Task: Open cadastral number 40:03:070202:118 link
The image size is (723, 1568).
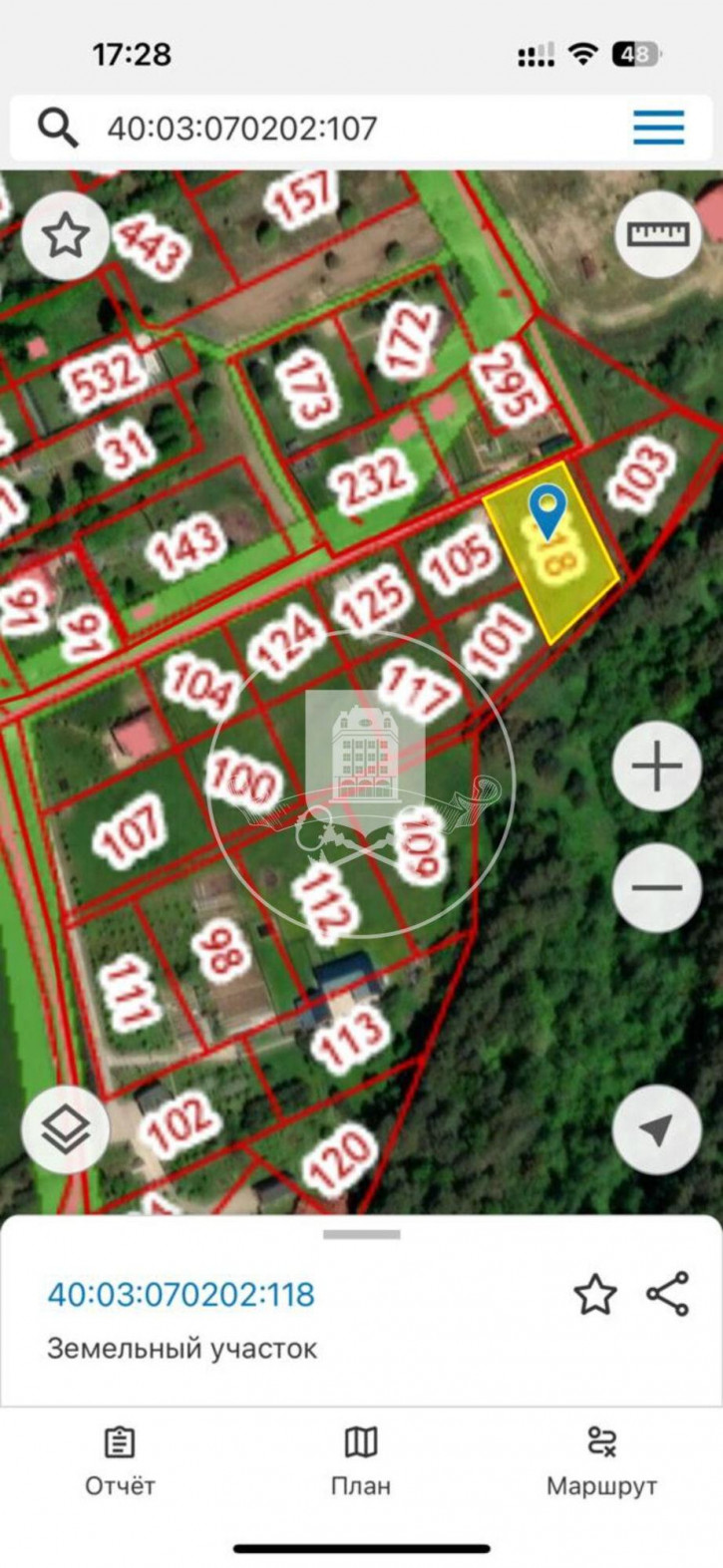Action: click(181, 1295)
